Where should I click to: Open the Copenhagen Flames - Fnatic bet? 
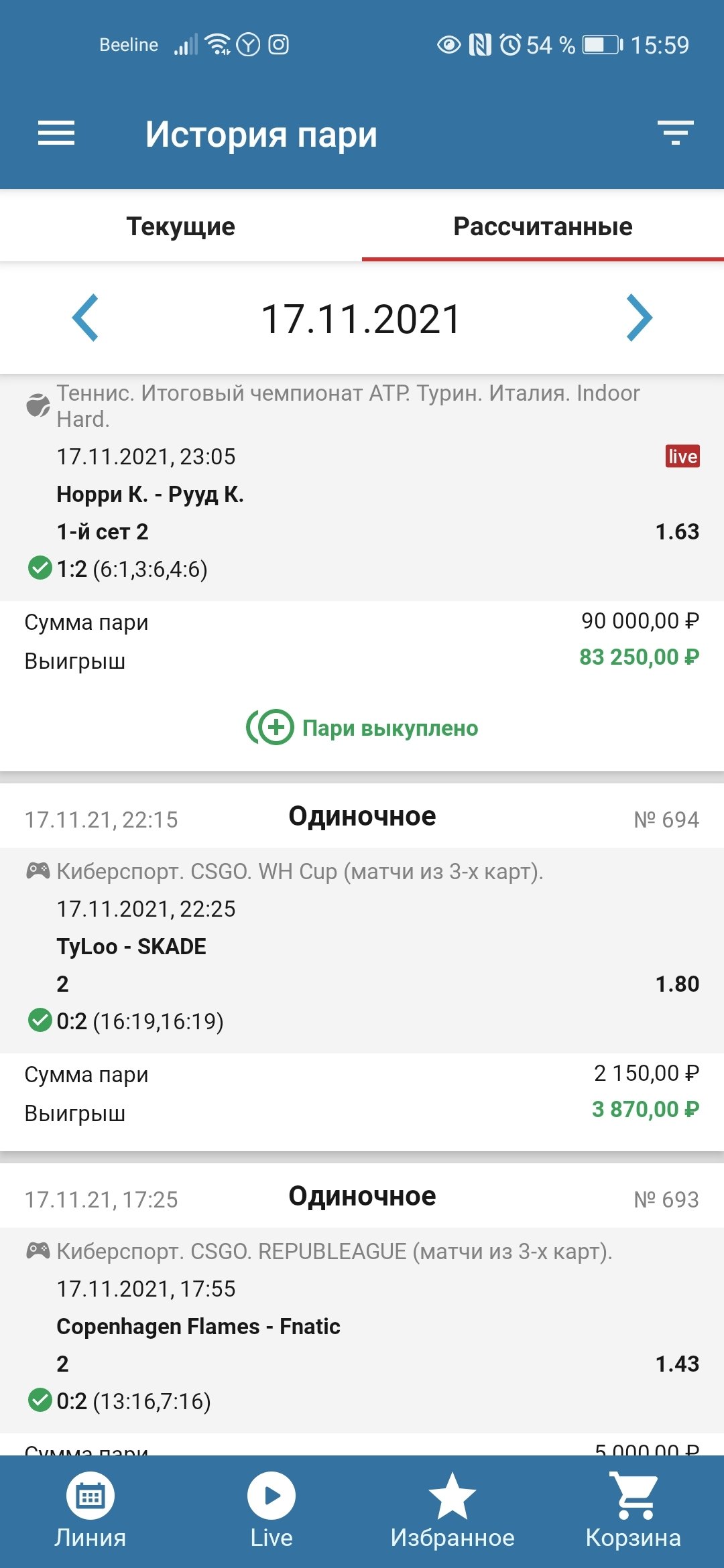coord(198,1326)
